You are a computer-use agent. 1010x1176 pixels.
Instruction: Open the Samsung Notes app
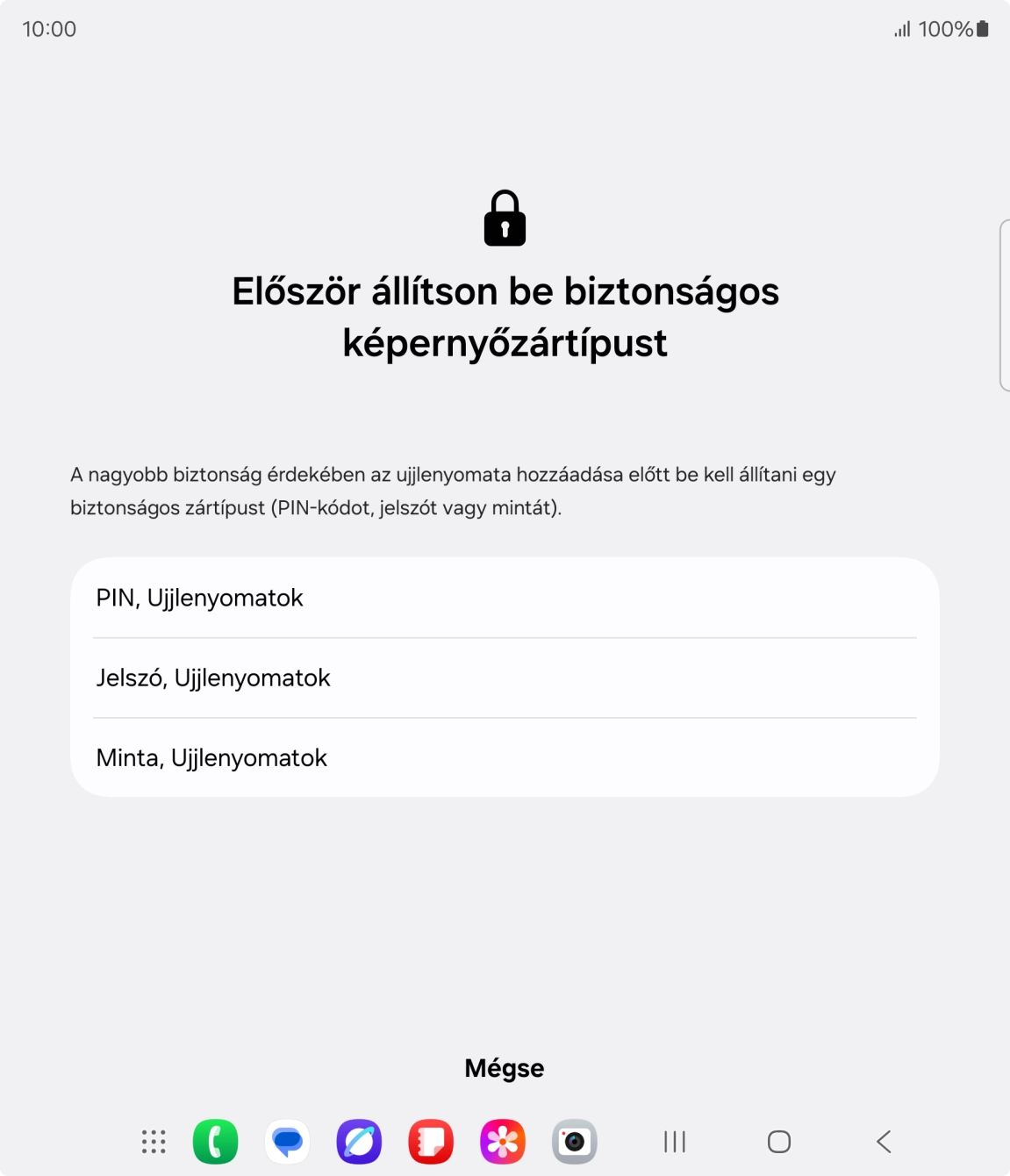(430, 1142)
